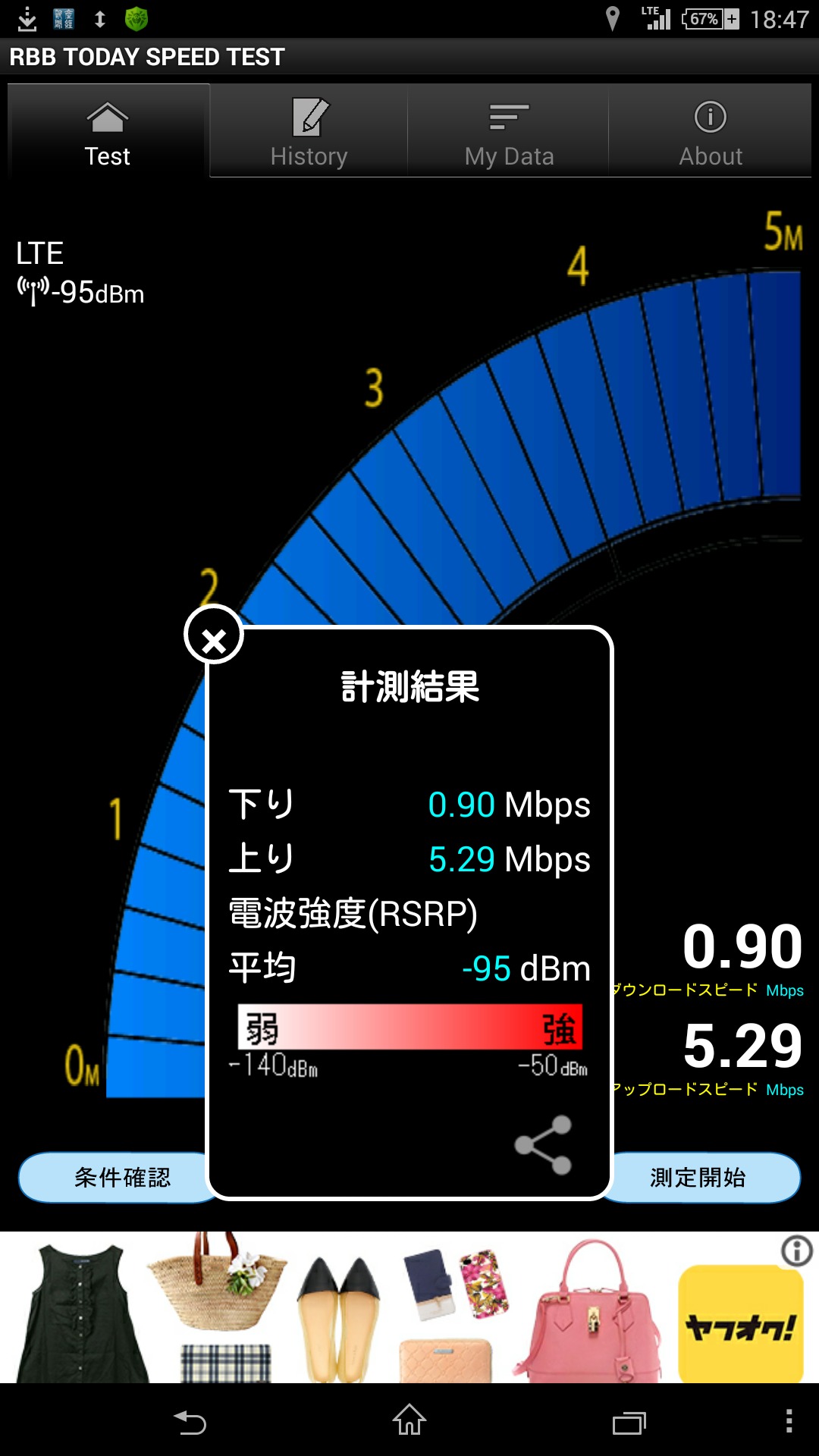Select the Test tab
Image resolution: width=819 pixels, height=1456 pixels.
(x=108, y=132)
